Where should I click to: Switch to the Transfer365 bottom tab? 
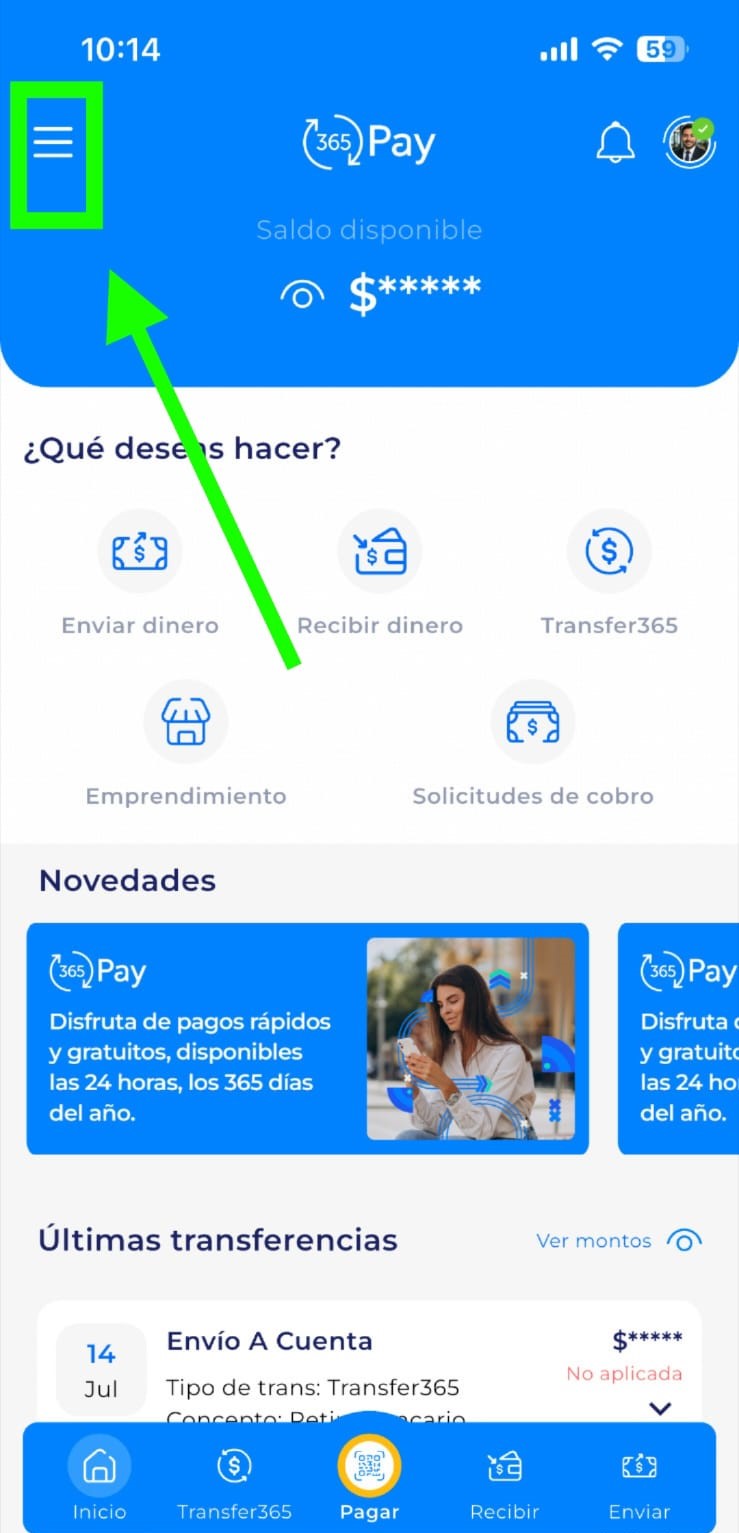(234, 1478)
